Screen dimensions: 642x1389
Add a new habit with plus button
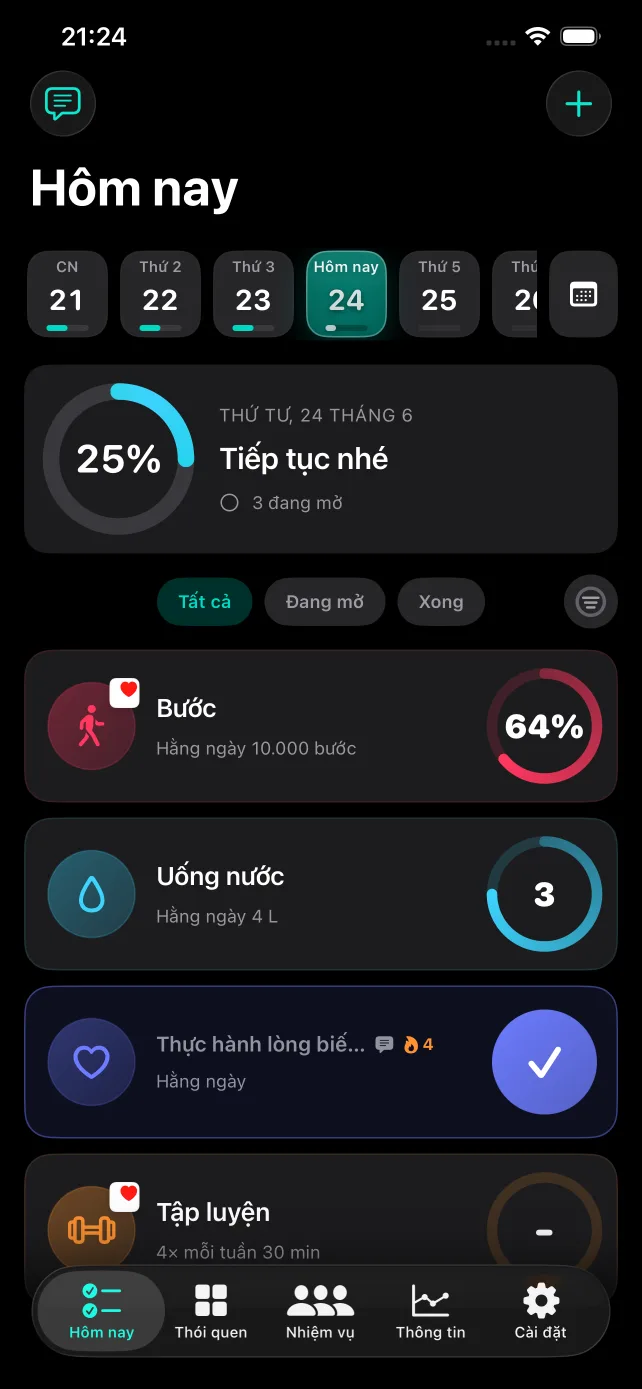(x=579, y=104)
